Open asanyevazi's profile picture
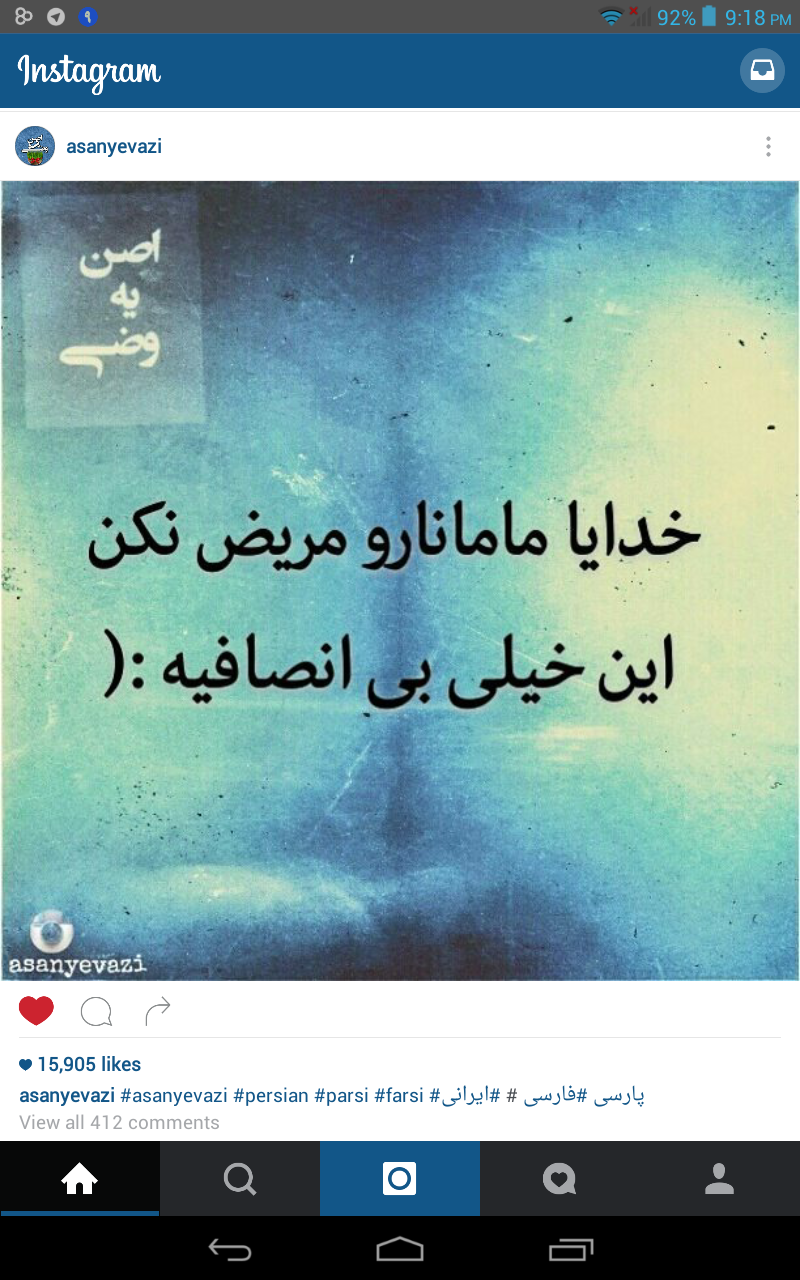Viewport: 800px width, 1280px height. click(35, 146)
